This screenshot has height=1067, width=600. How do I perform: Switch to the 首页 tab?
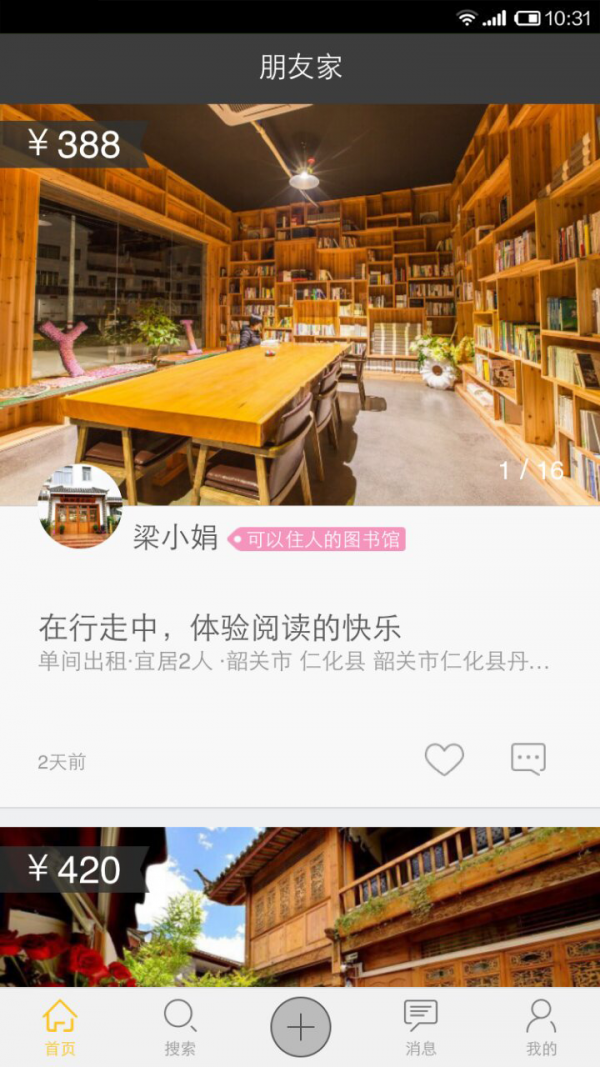(60, 1027)
